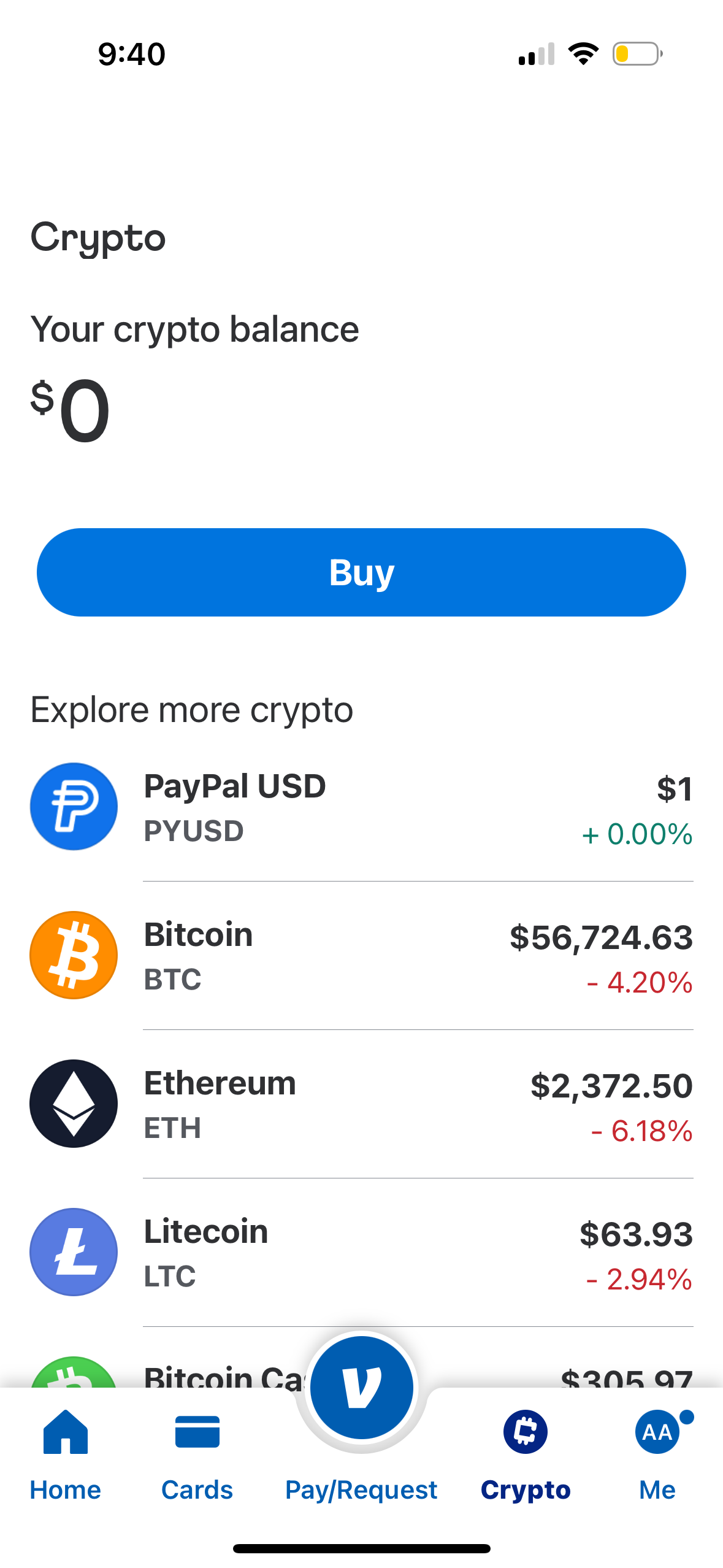Image resolution: width=723 pixels, height=1568 pixels.
Task: Select the PayPal USD coin icon
Action: click(73, 806)
